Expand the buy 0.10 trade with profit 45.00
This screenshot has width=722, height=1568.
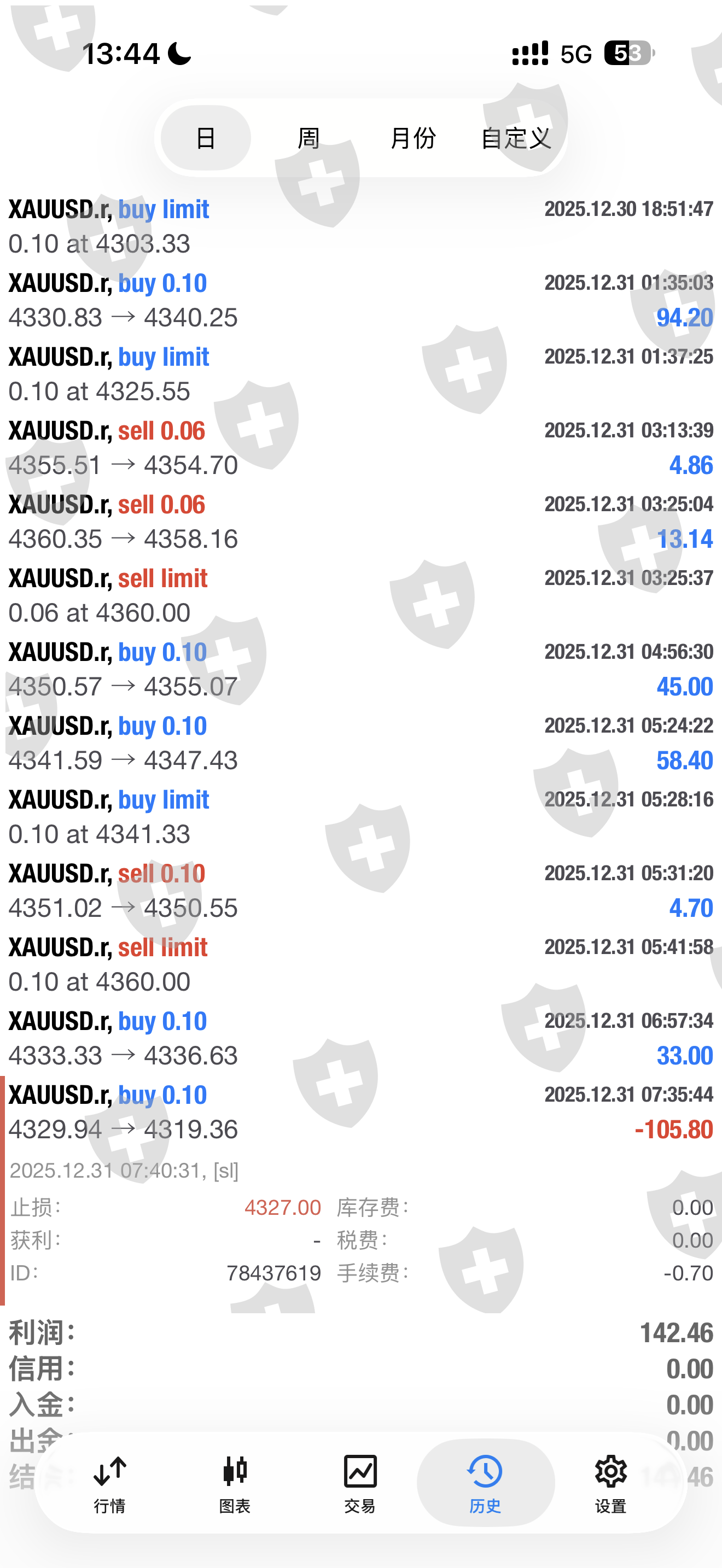pos(360,669)
